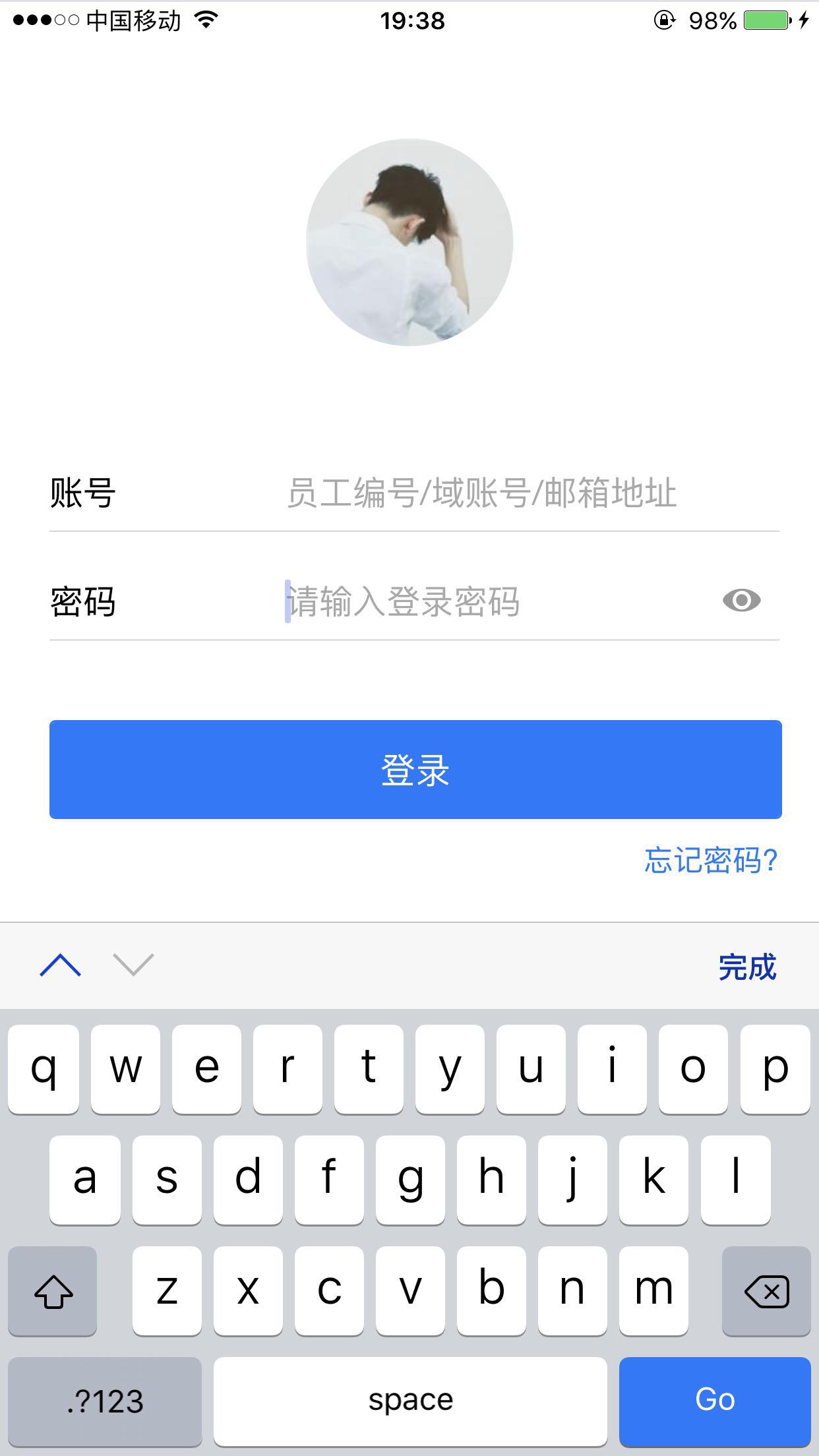The image size is (819, 1456).
Task: Tap 完成 to dismiss the keyboard
Action: [x=747, y=967]
